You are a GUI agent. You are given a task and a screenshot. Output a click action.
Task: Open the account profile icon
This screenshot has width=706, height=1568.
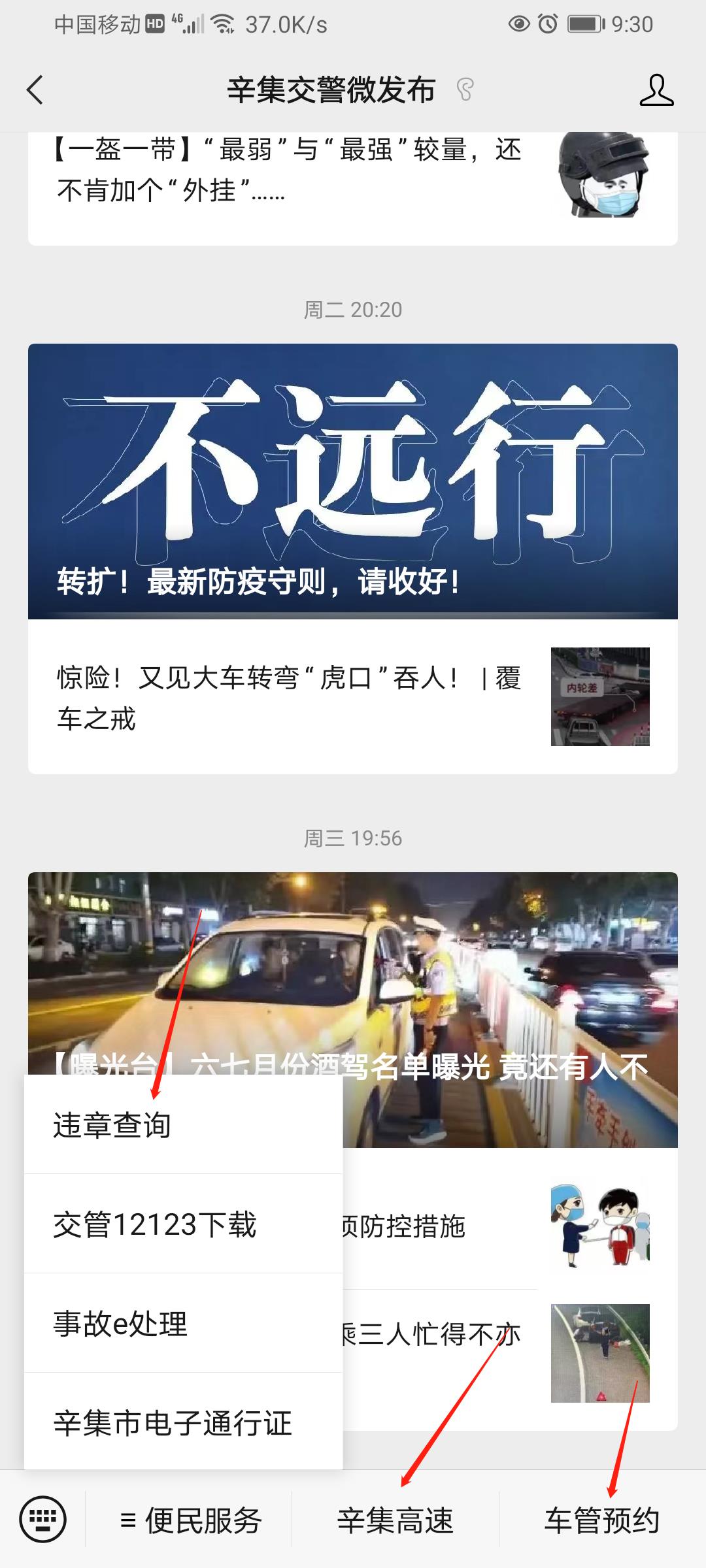(656, 90)
